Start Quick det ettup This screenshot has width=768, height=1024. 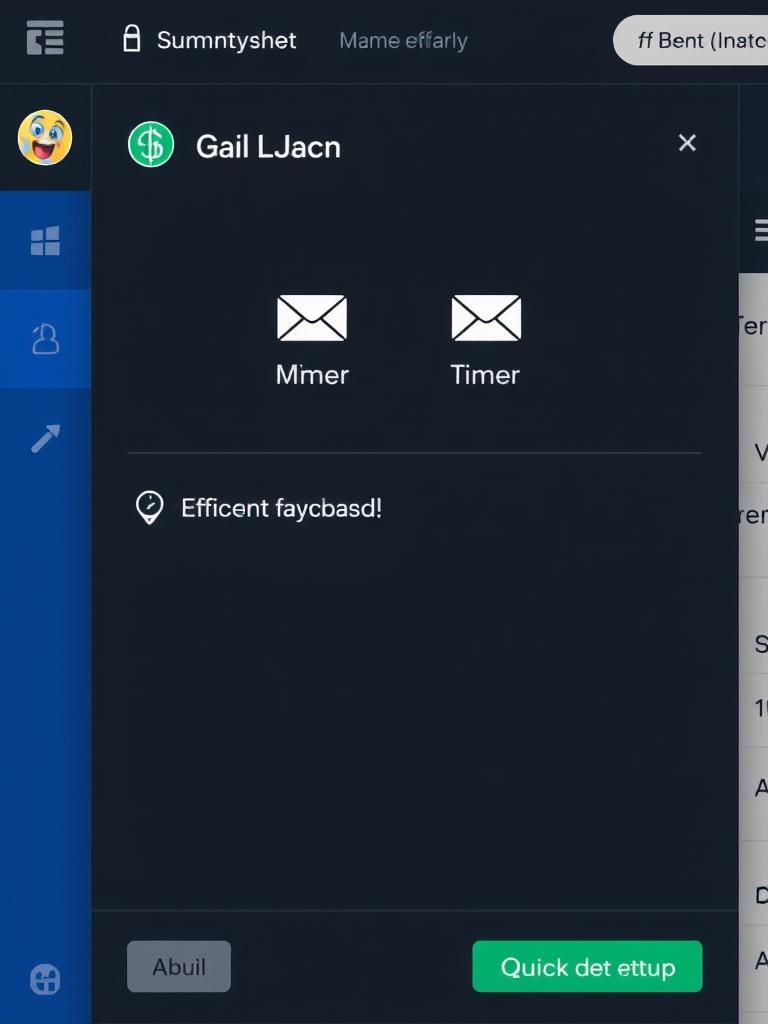(x=587, y=966)
